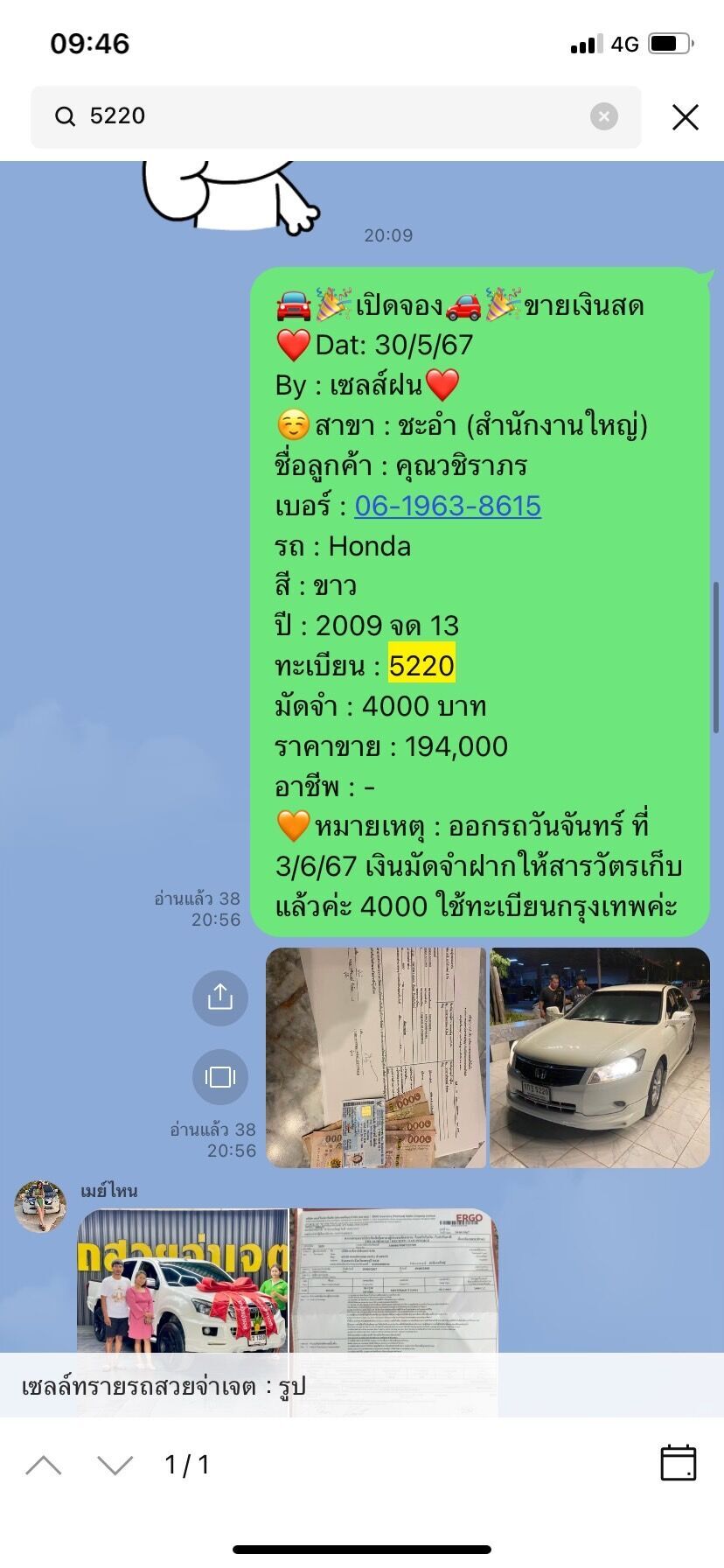Call phone number 06-1963-8615 link

click(448, 506)
